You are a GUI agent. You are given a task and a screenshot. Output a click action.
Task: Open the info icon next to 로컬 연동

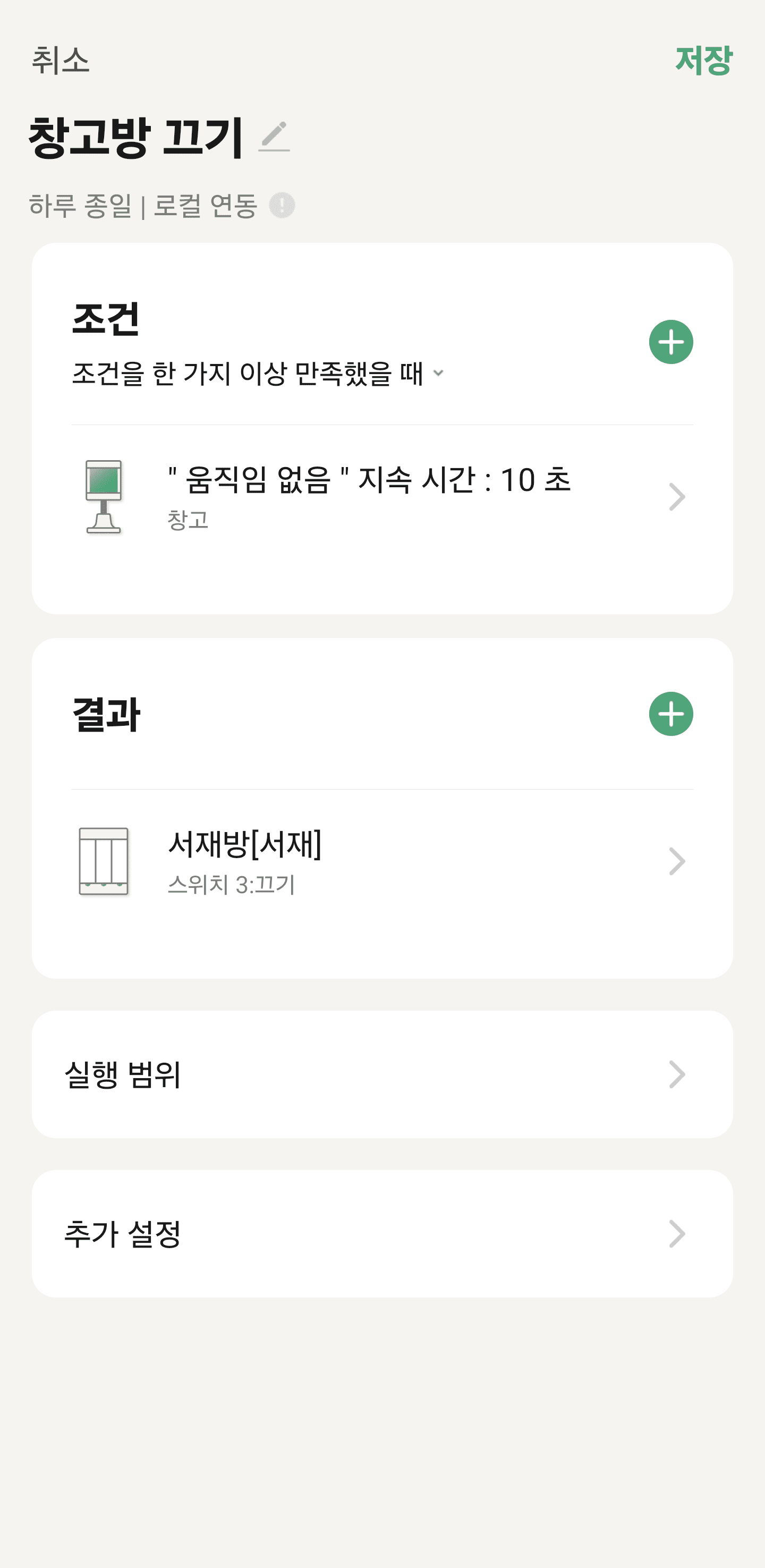pyautogui.click(x=282, y=205)
